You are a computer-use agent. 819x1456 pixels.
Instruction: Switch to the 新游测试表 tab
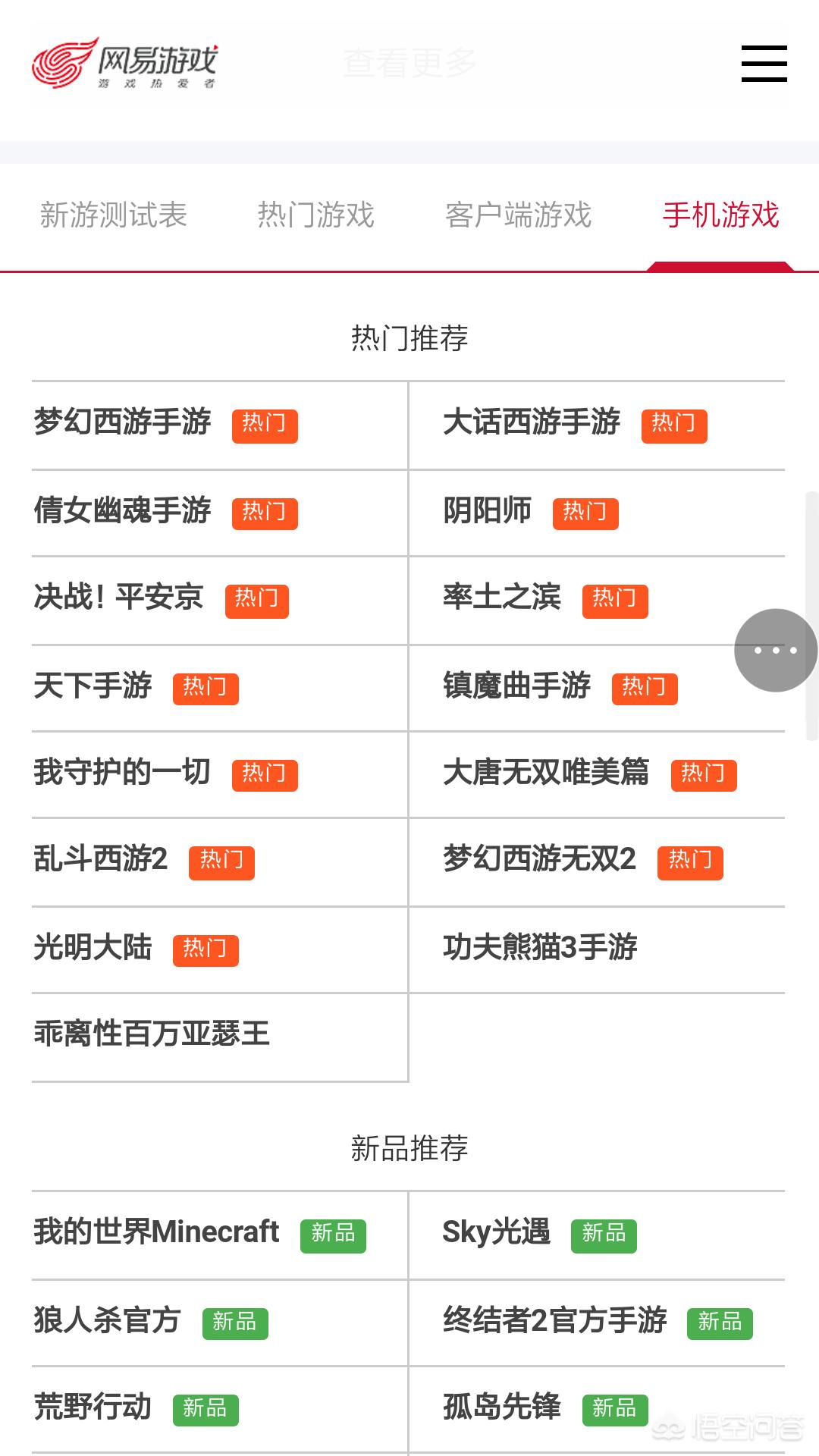tap(114, 215)
